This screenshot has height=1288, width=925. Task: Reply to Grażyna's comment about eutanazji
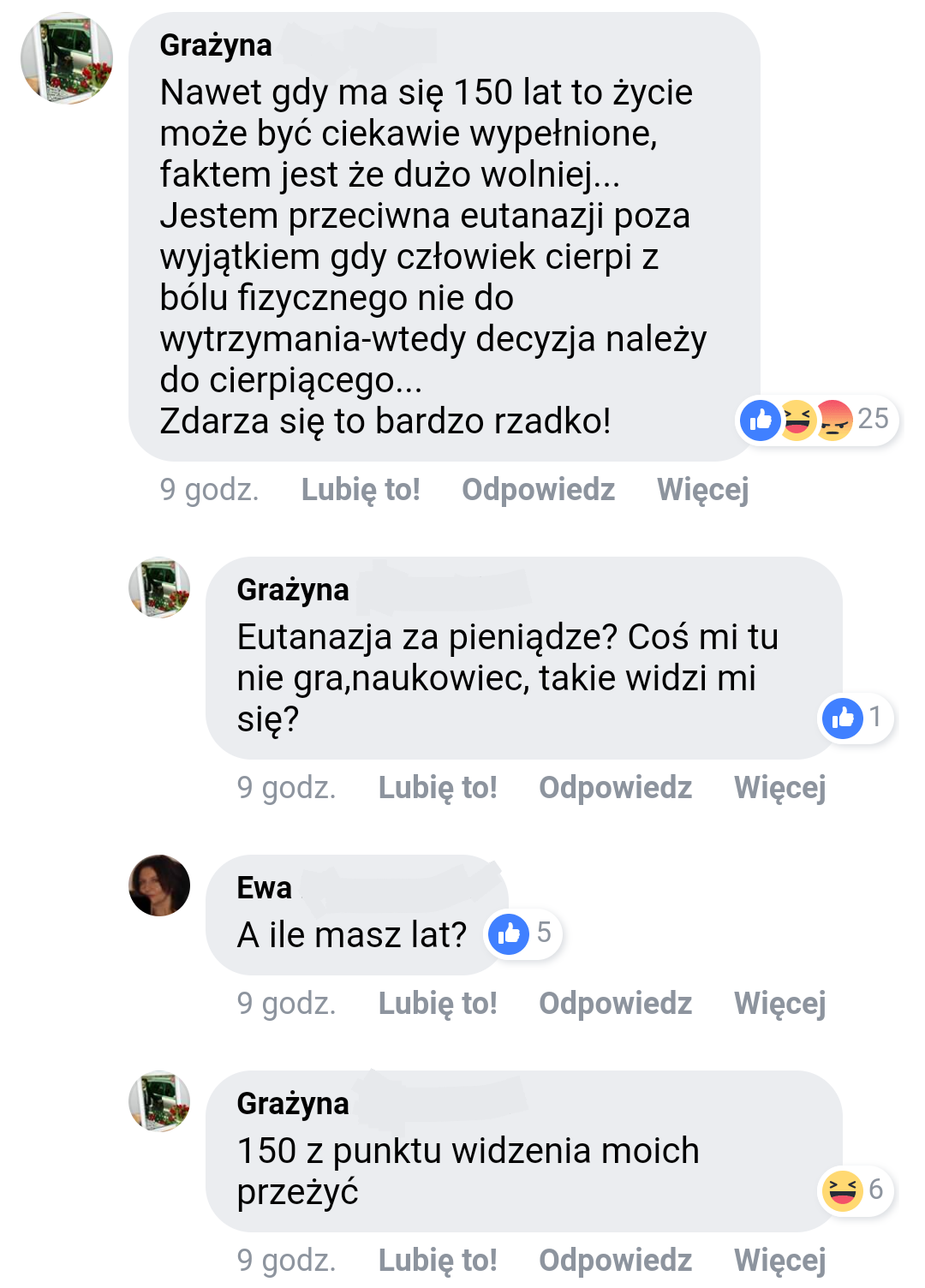click(538, 490)
